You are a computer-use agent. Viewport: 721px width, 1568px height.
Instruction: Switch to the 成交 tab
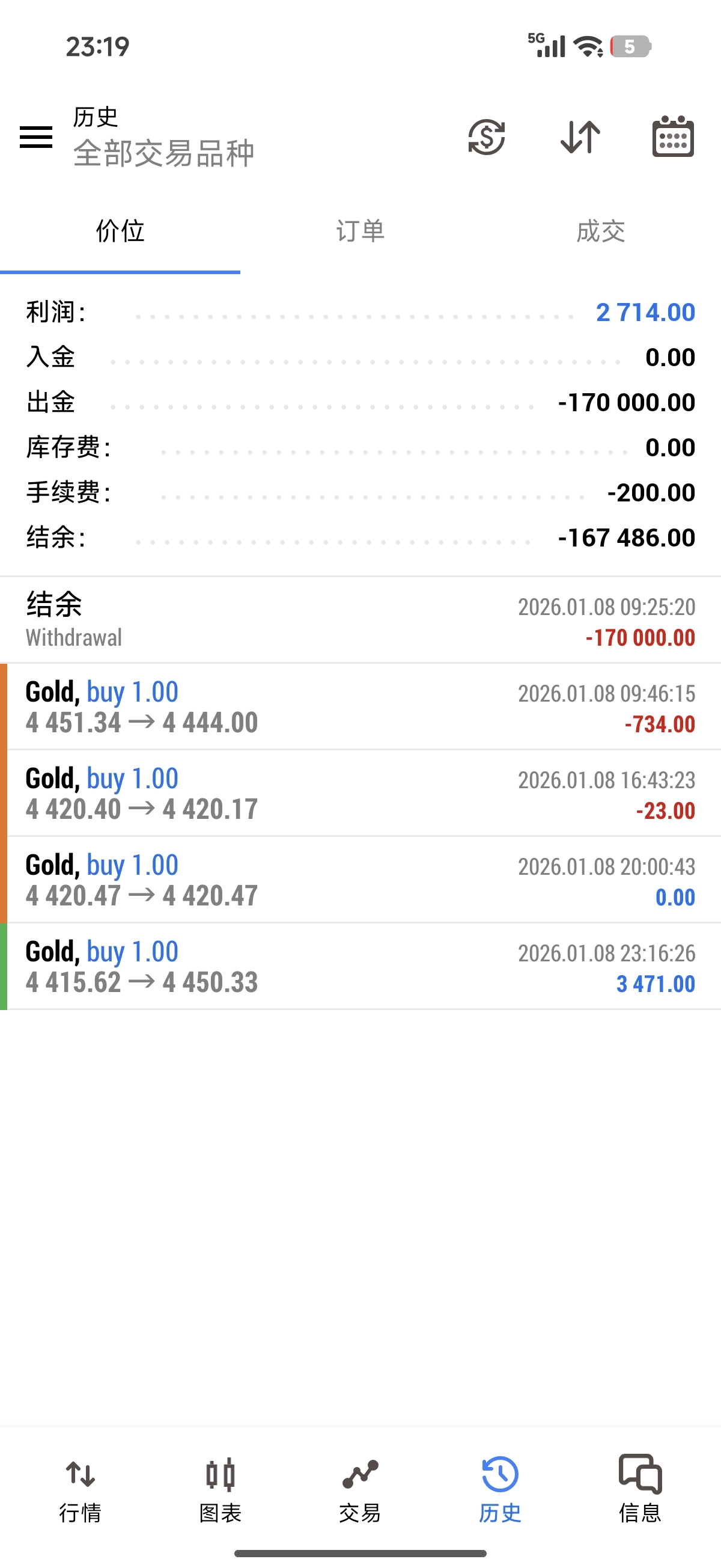[600, 231]
